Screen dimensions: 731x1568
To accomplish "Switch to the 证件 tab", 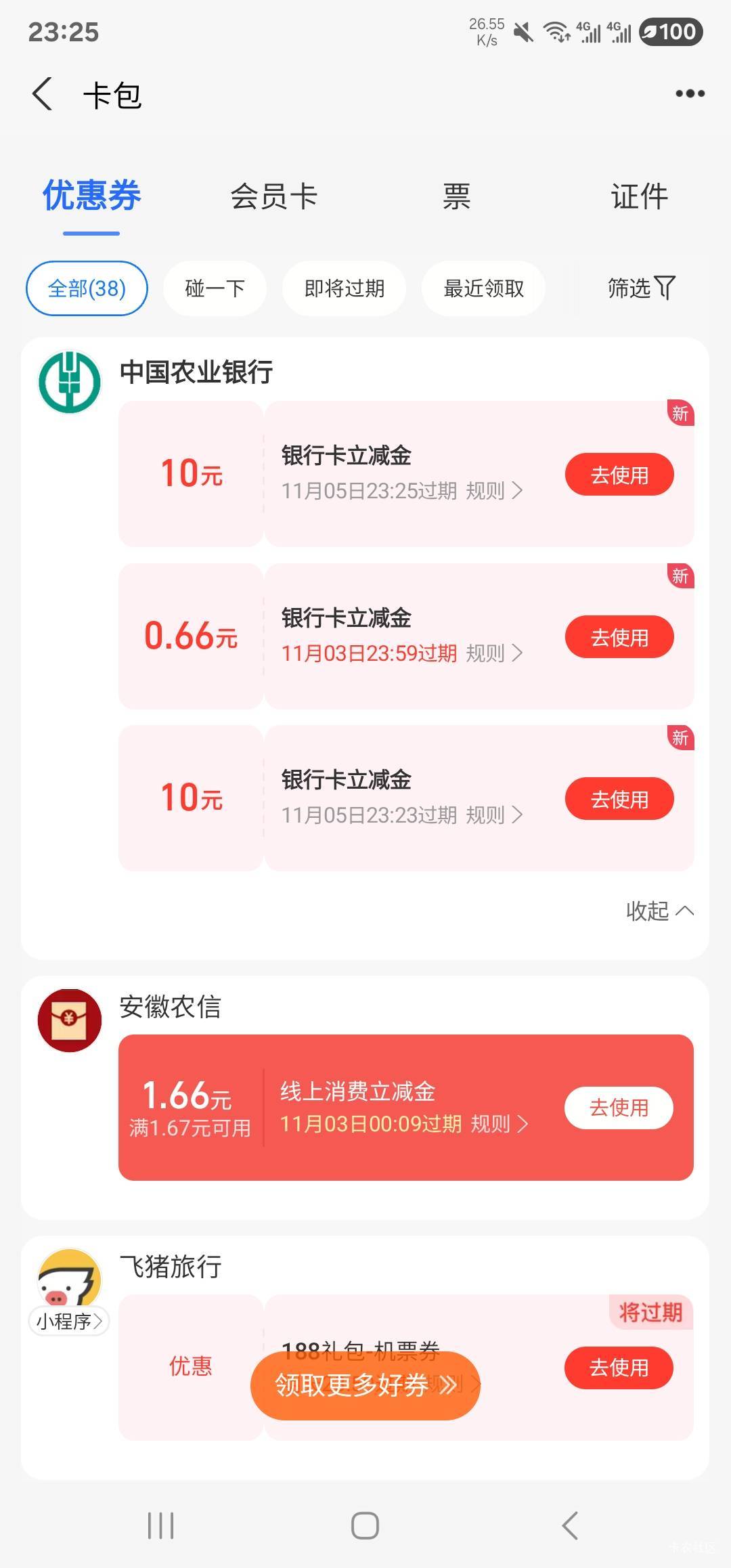I will 639,197.
